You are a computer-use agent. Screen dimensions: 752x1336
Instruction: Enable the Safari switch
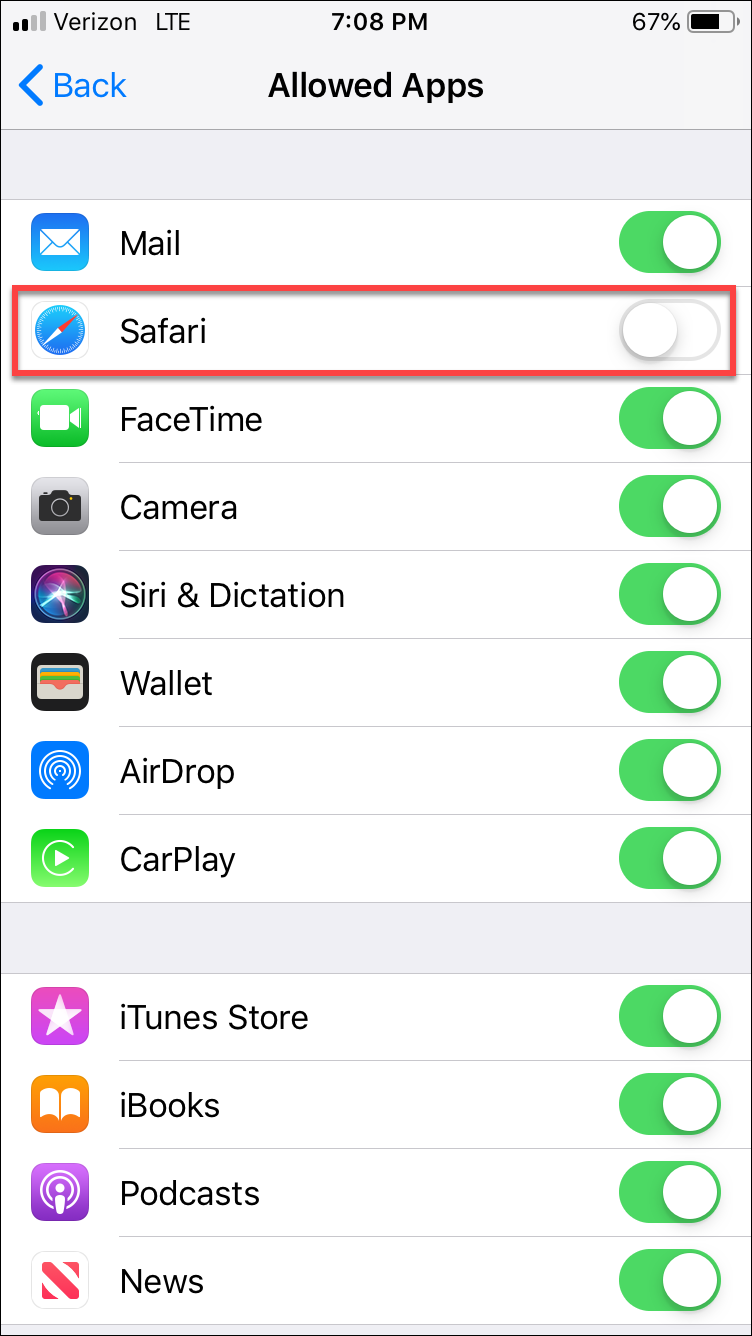coord(669,330)
